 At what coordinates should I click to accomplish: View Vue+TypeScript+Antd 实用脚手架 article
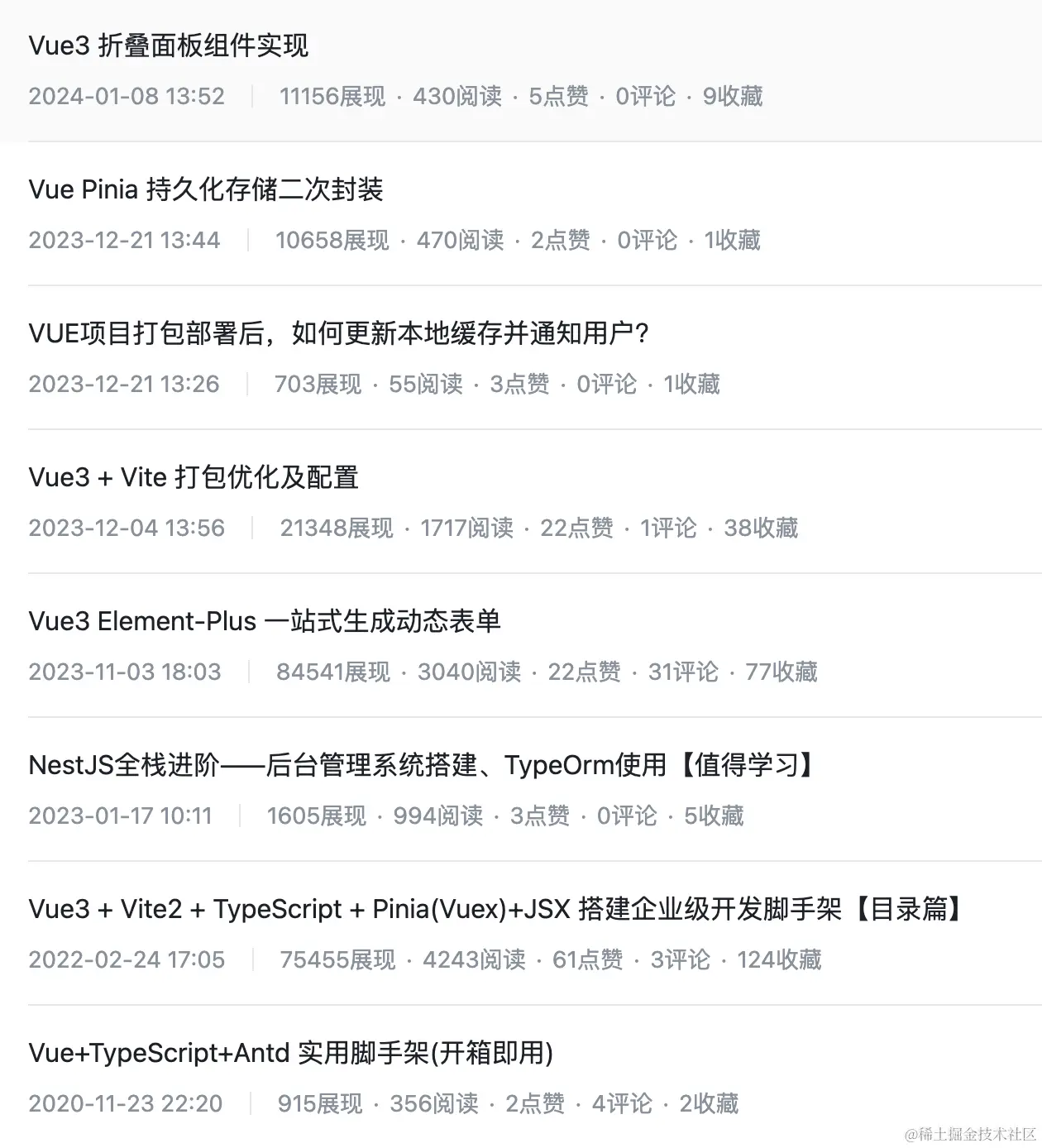291,1053
